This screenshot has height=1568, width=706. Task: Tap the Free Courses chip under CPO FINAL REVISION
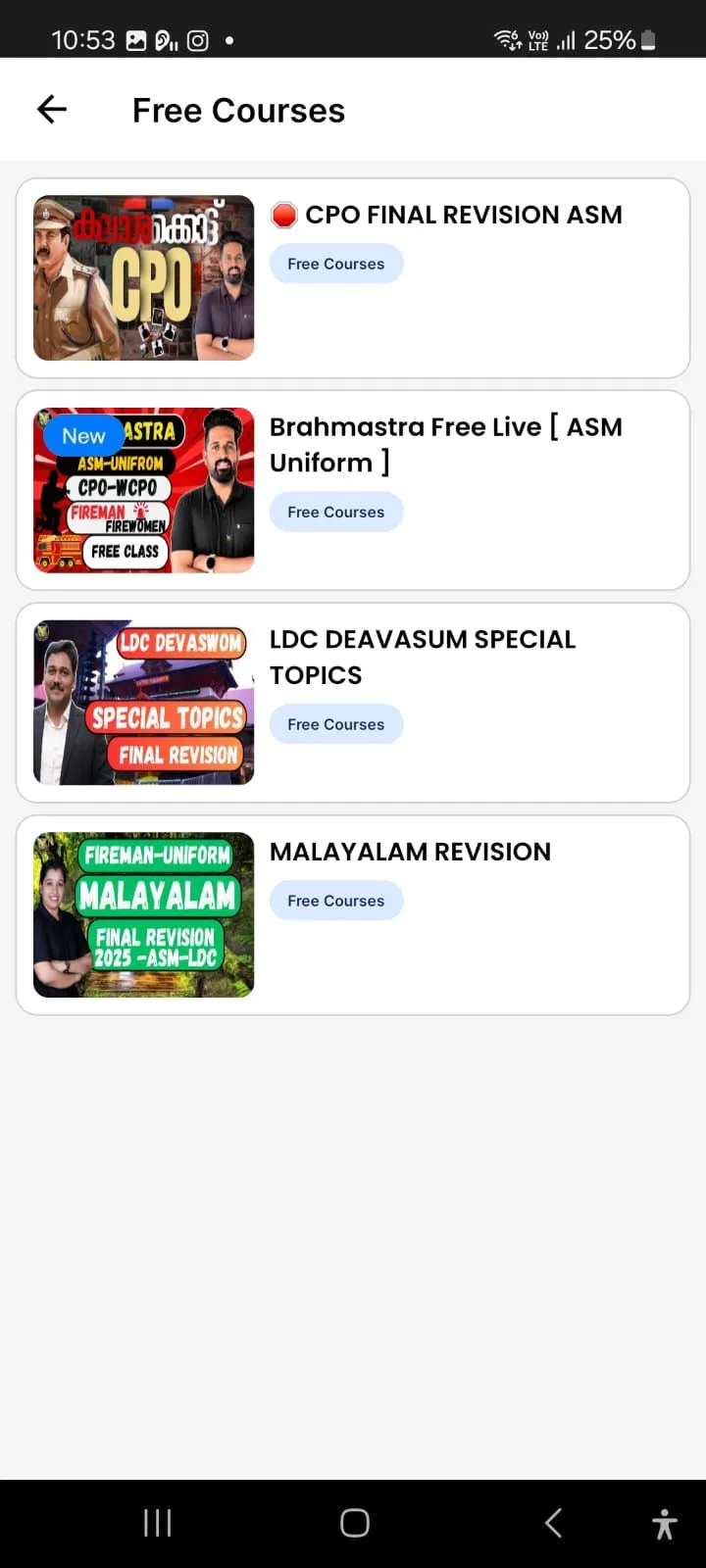[x=336, y=263]
